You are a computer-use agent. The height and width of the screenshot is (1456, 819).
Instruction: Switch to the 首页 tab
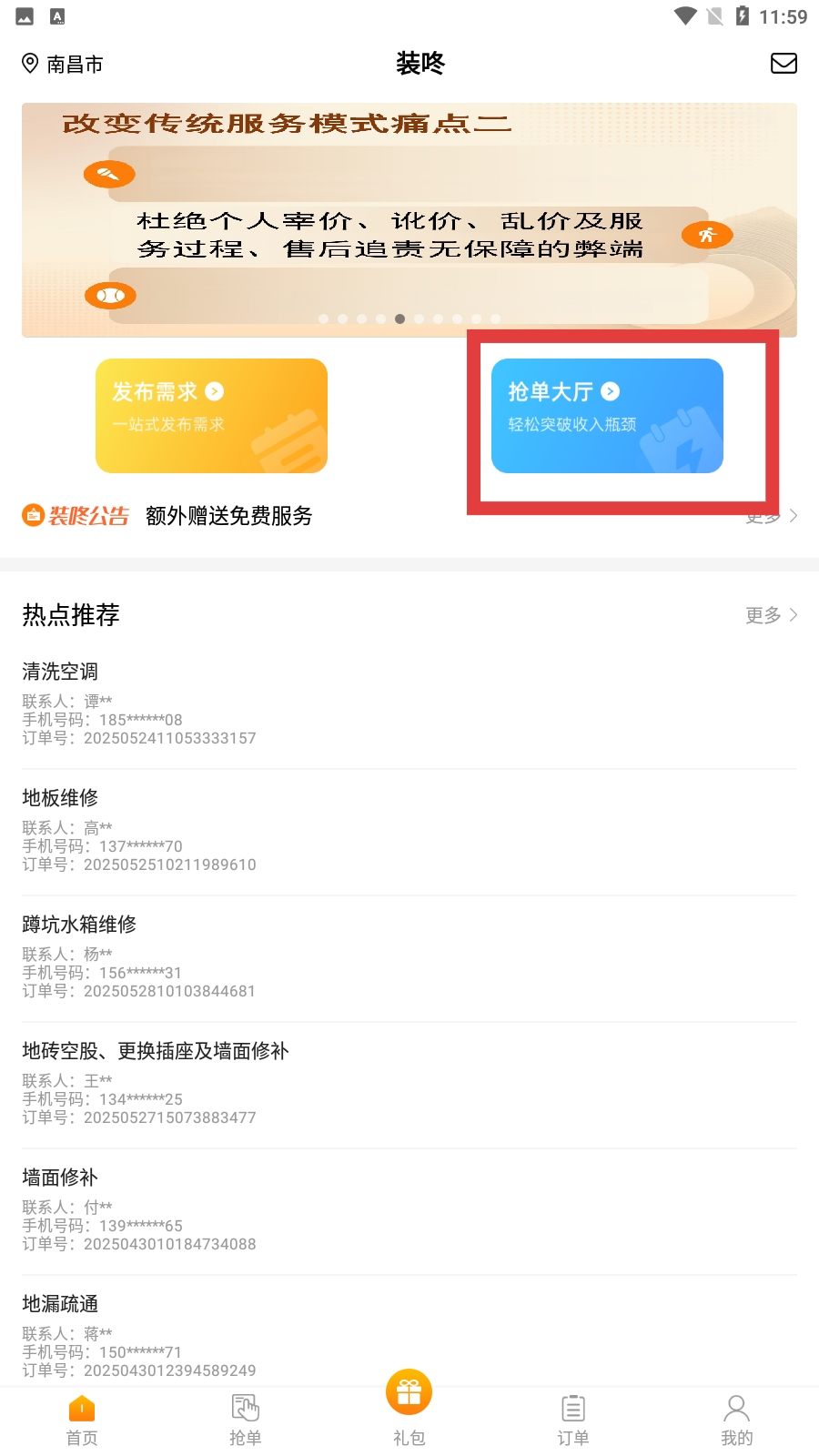click(82, 1420)
